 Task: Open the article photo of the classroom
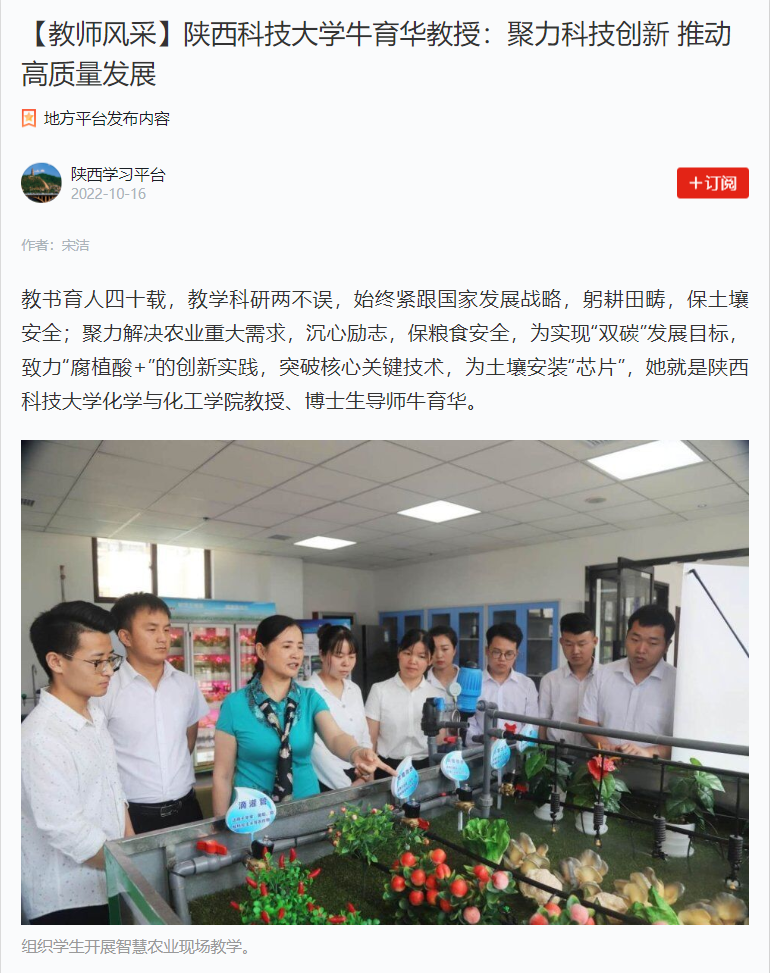[385, 682]
